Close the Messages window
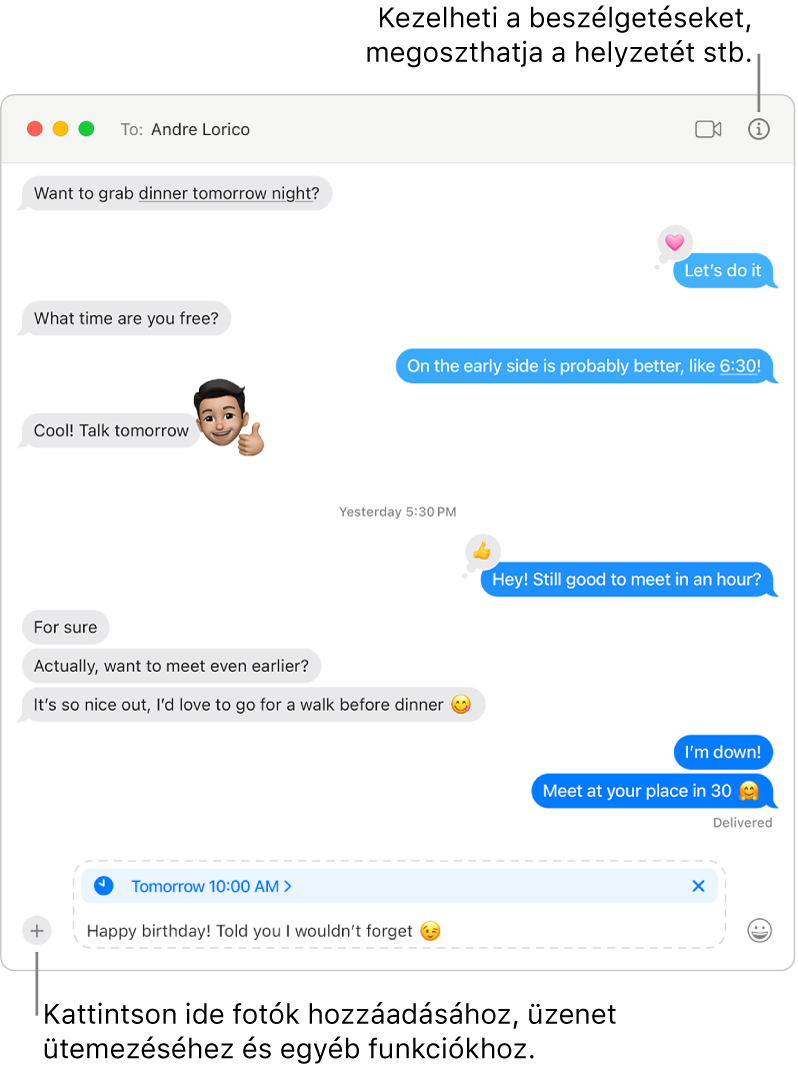 point(35,129)
